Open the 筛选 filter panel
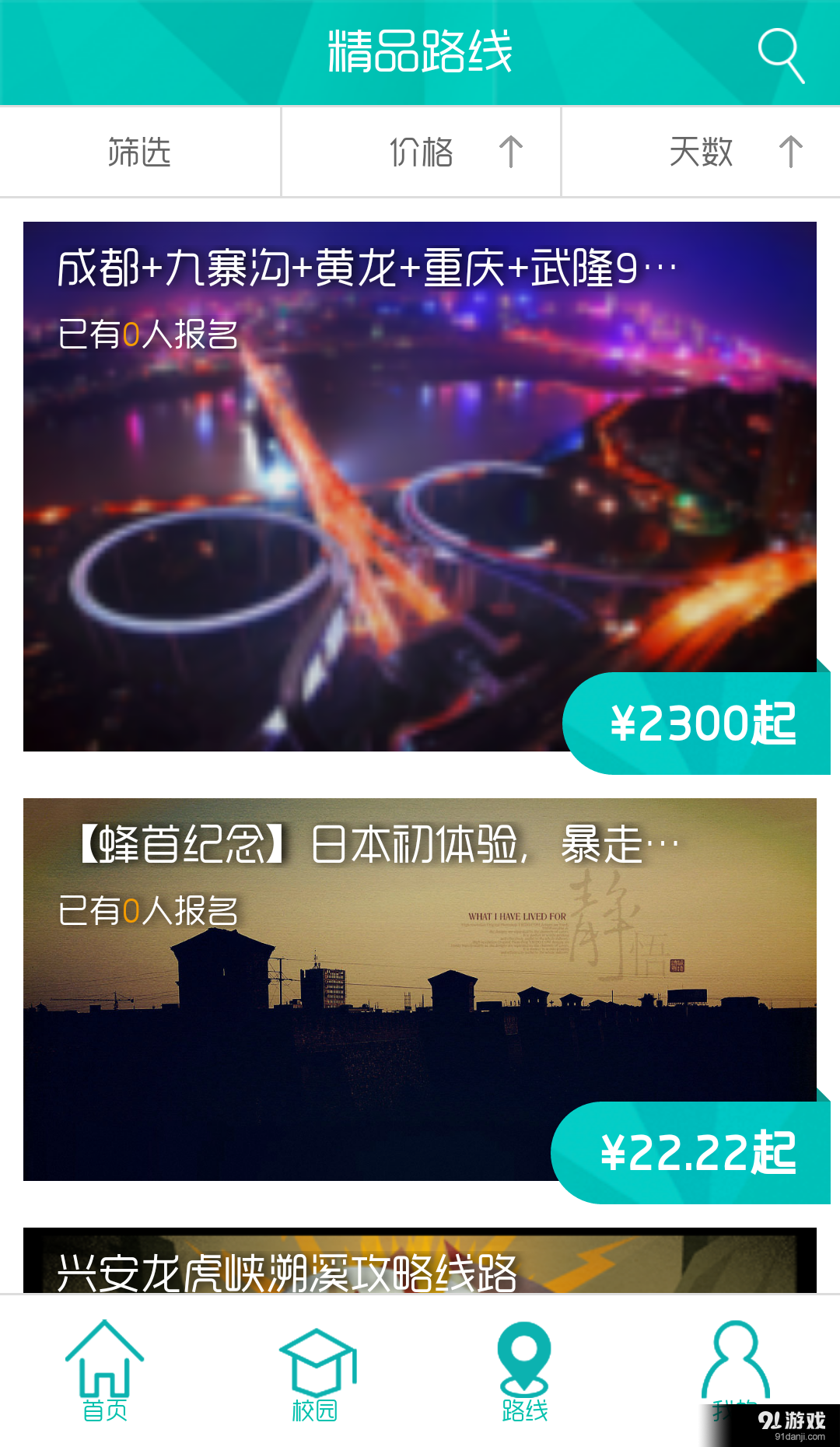 tap(138, 152)
